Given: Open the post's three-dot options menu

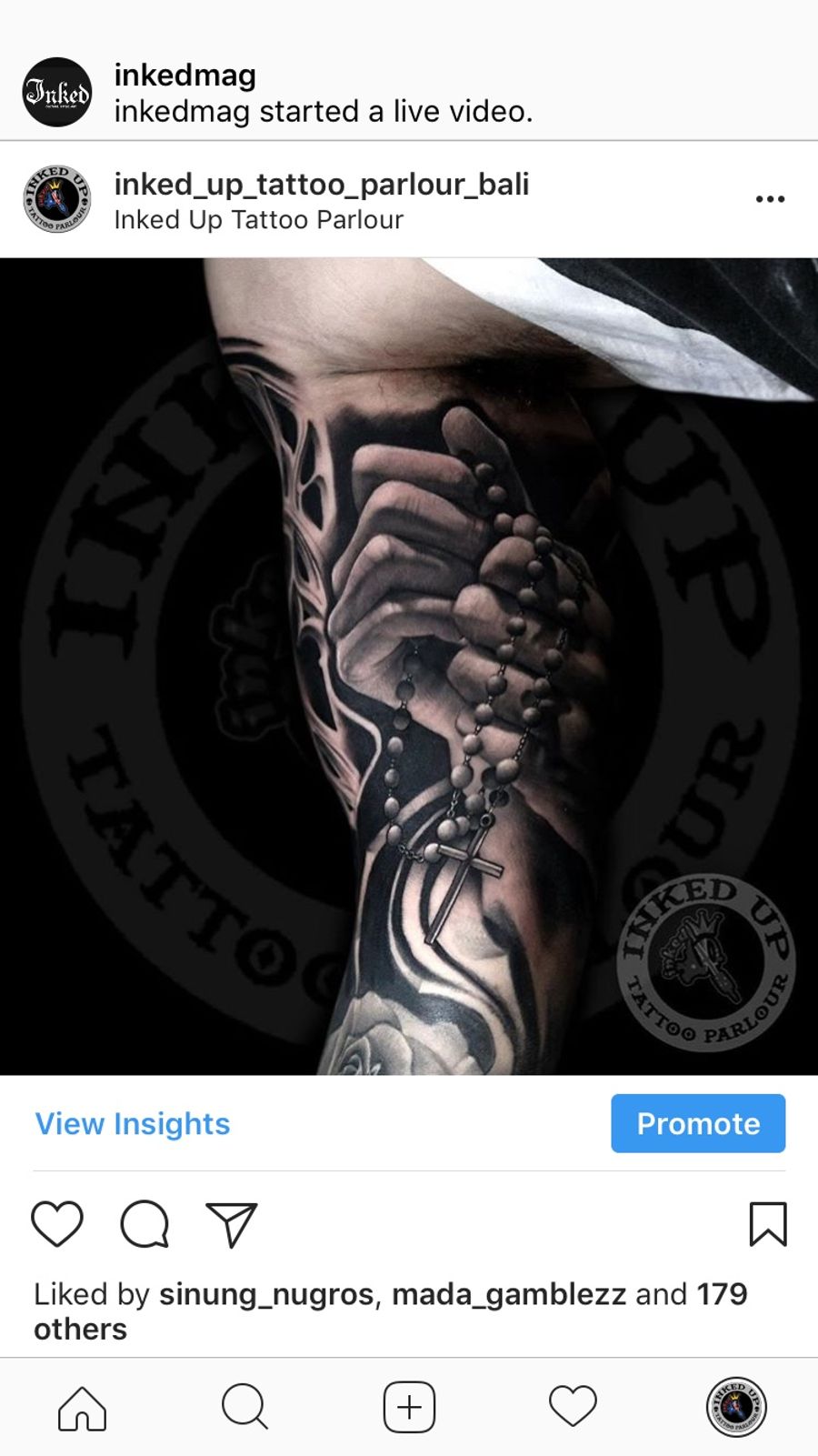Looking at the screenshot, I should (x=770, y=199).
